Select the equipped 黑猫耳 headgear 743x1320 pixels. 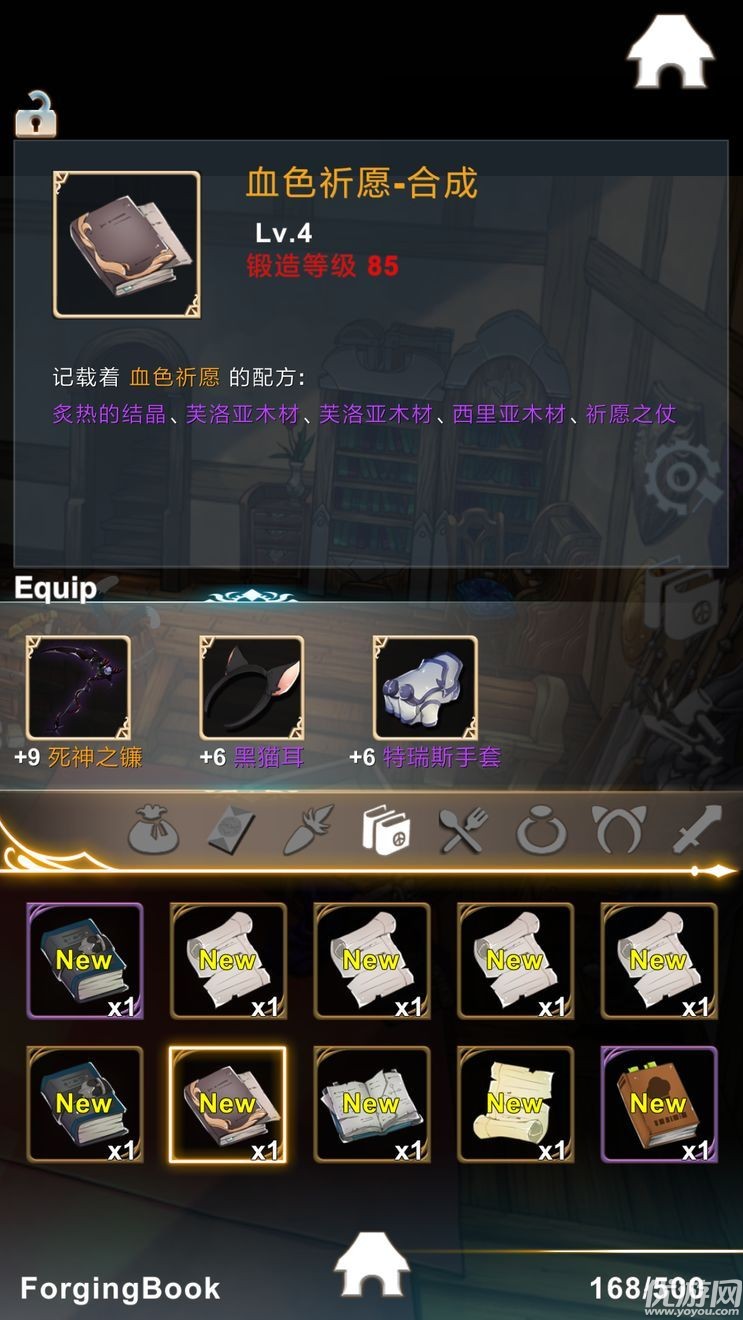[251, 687]
